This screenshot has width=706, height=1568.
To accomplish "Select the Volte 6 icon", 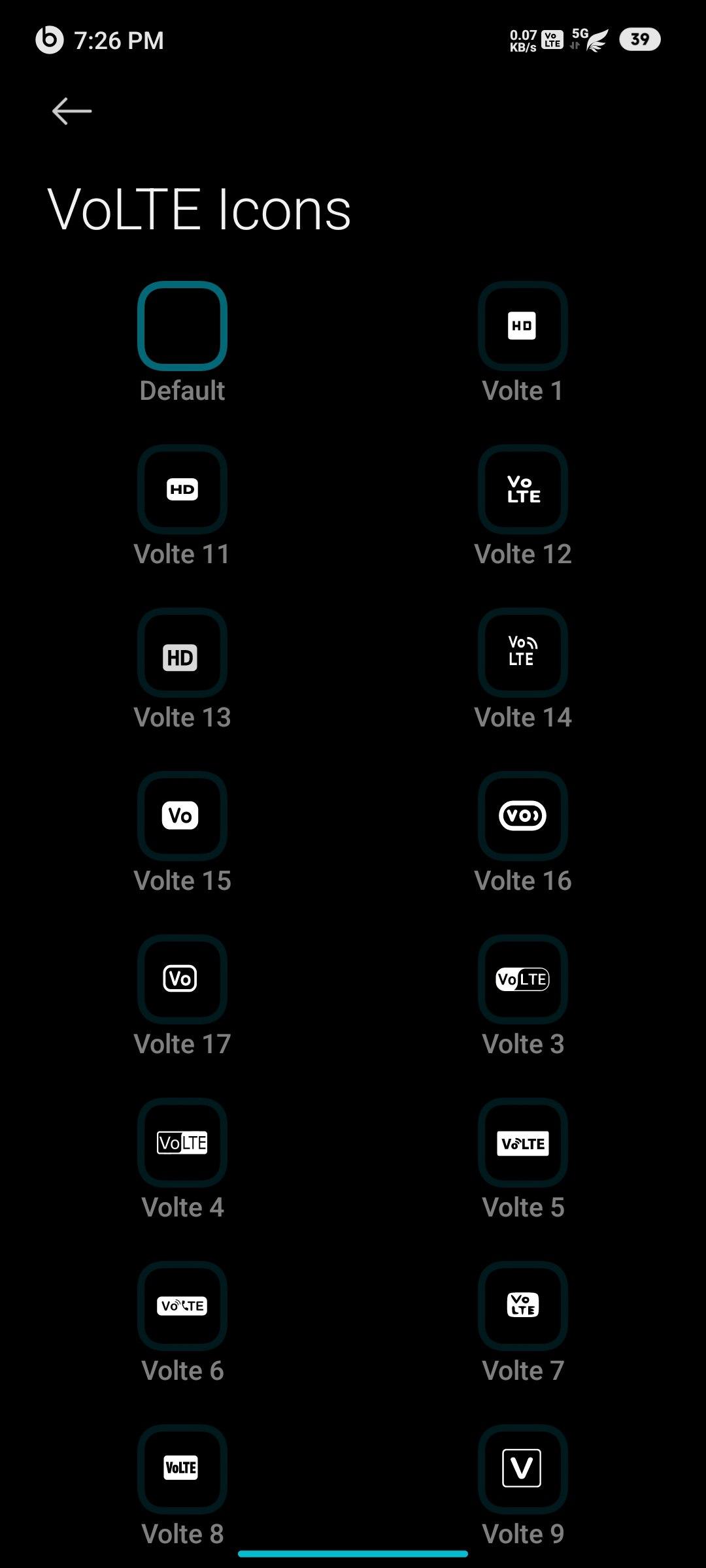I will pyautogui.click(x=182, y=1306).
